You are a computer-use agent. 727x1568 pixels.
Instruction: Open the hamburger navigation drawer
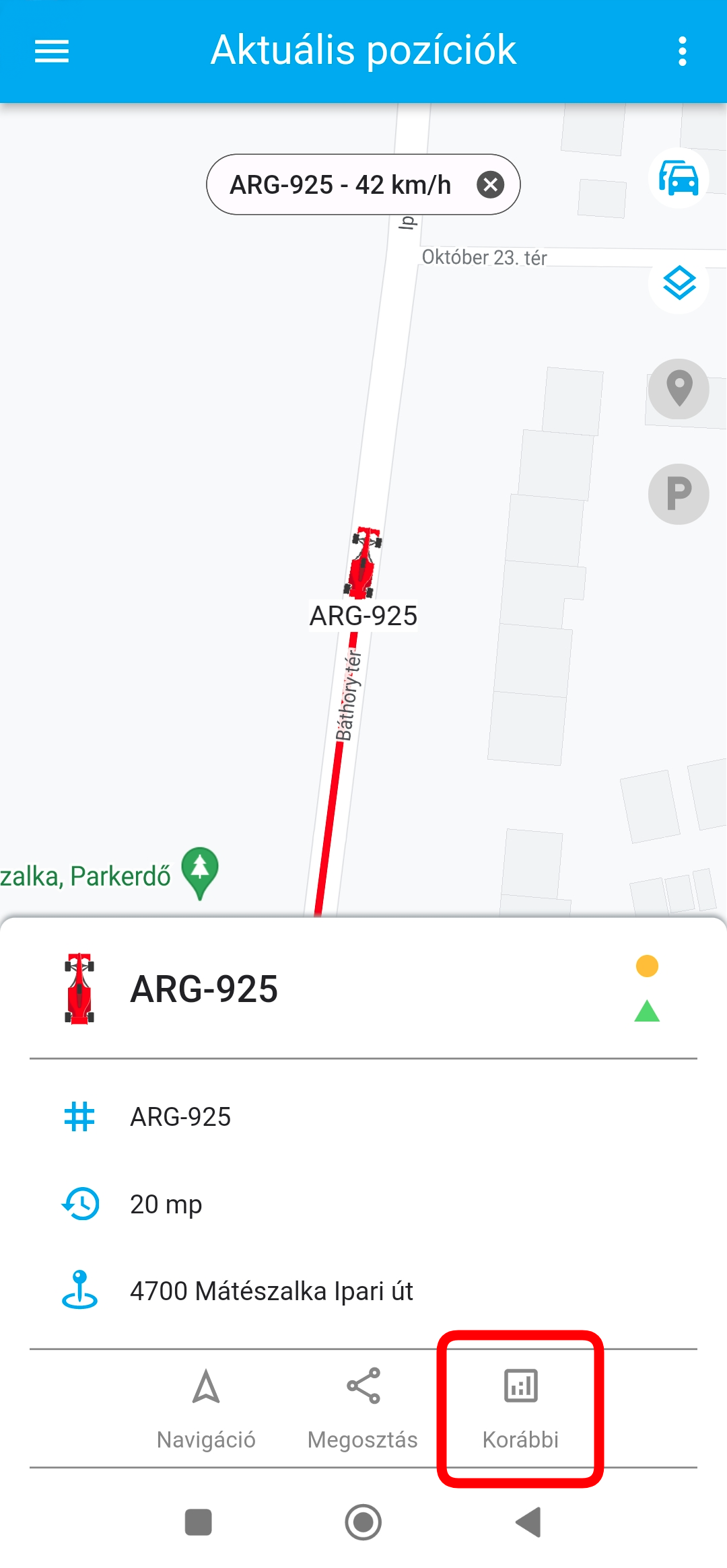(52, 51)
